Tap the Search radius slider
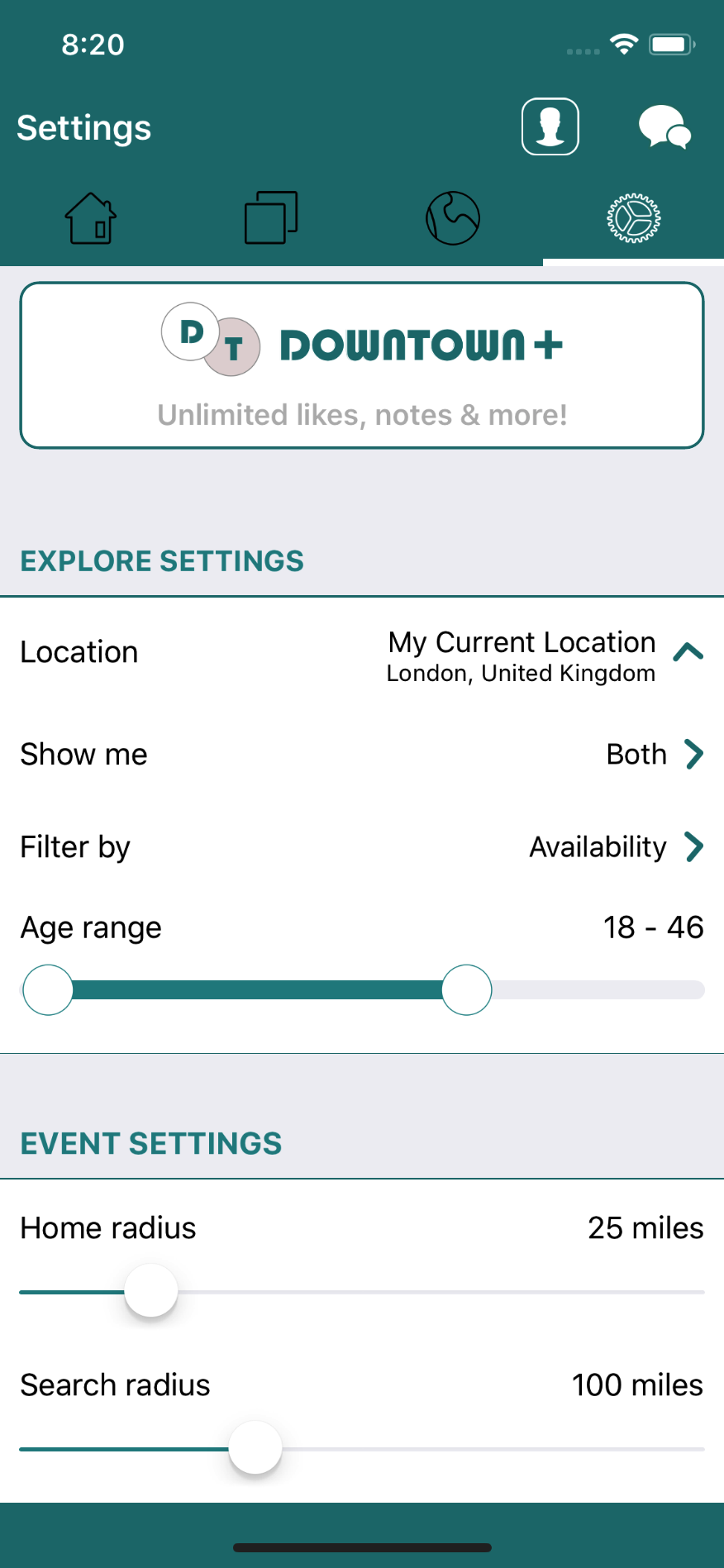 (255, 1448)
